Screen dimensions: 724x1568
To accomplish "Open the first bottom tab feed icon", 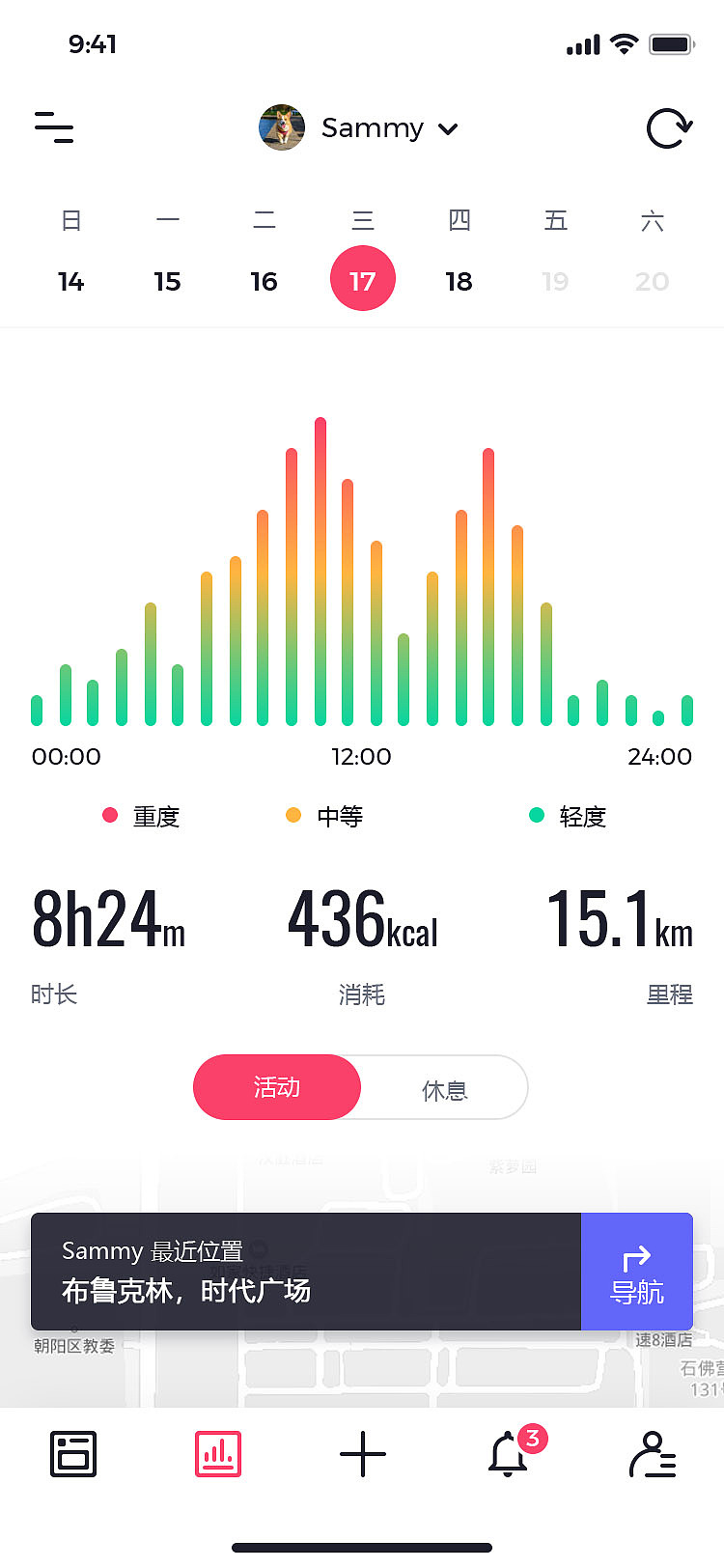I will tap(73, 1453).
